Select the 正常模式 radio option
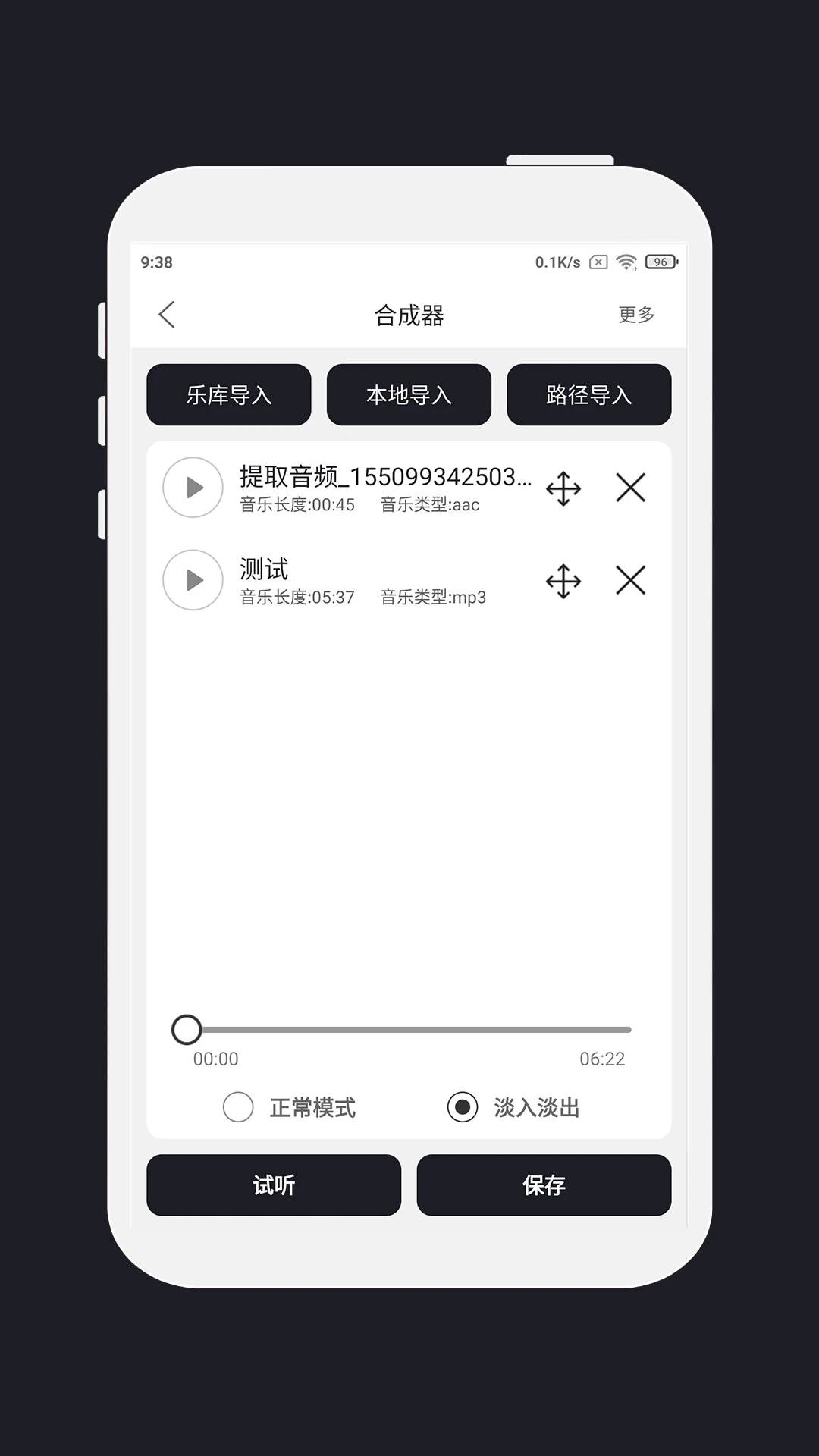 (x=238, y=1107)
